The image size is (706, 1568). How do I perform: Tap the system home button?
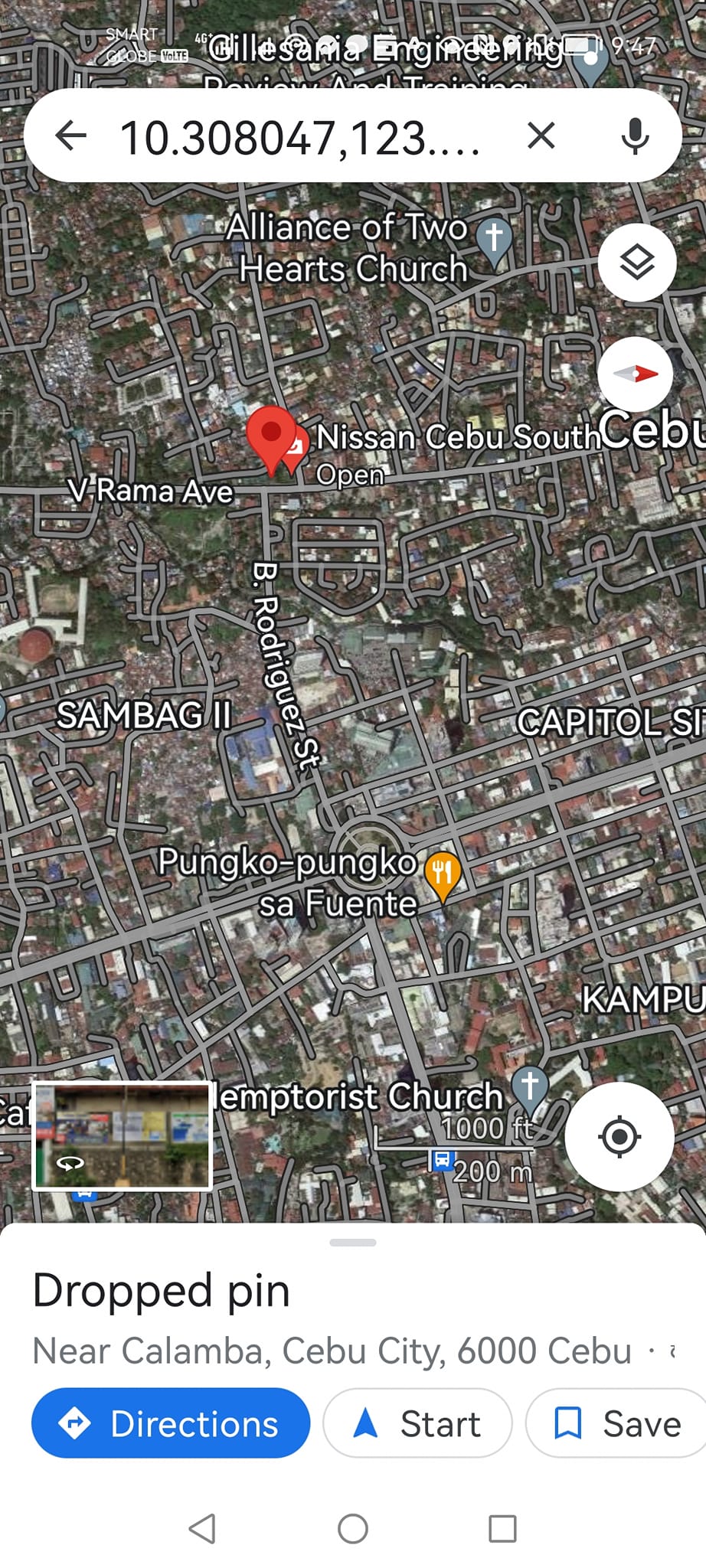pyautogui.click(x=353, y=1529)
